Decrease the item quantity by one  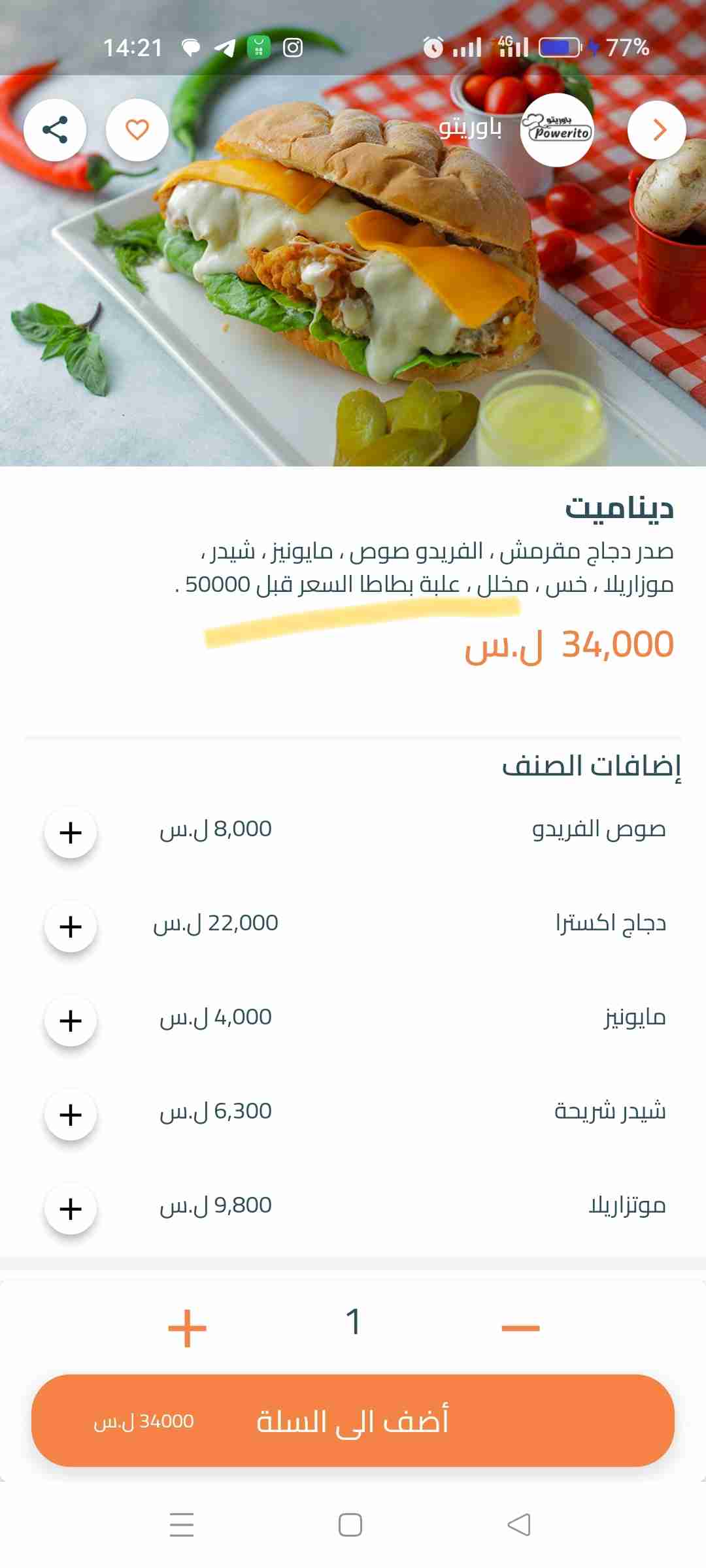click(520, 1328)
